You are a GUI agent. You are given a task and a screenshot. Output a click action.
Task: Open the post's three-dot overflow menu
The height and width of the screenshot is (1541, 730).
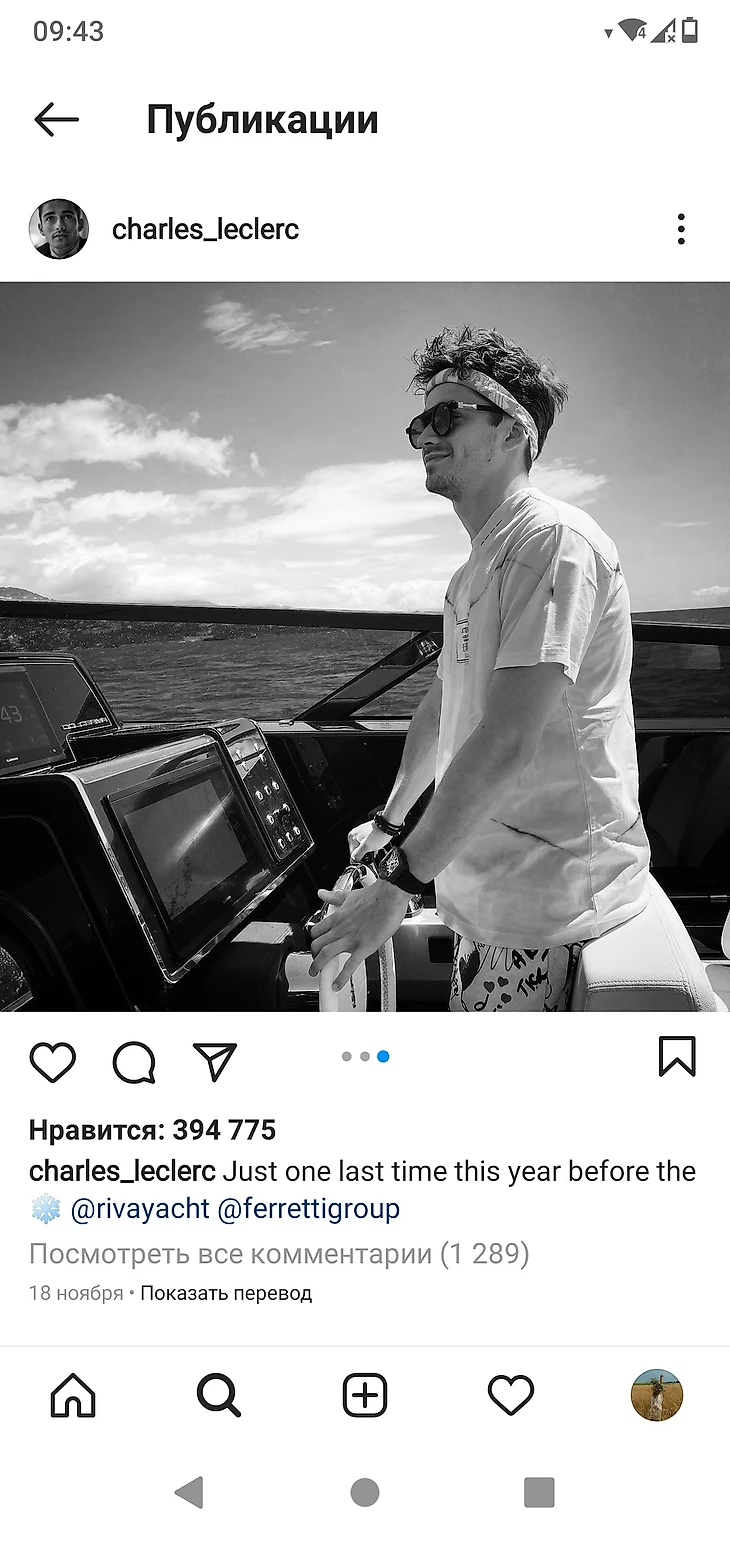tap(681, 229)
